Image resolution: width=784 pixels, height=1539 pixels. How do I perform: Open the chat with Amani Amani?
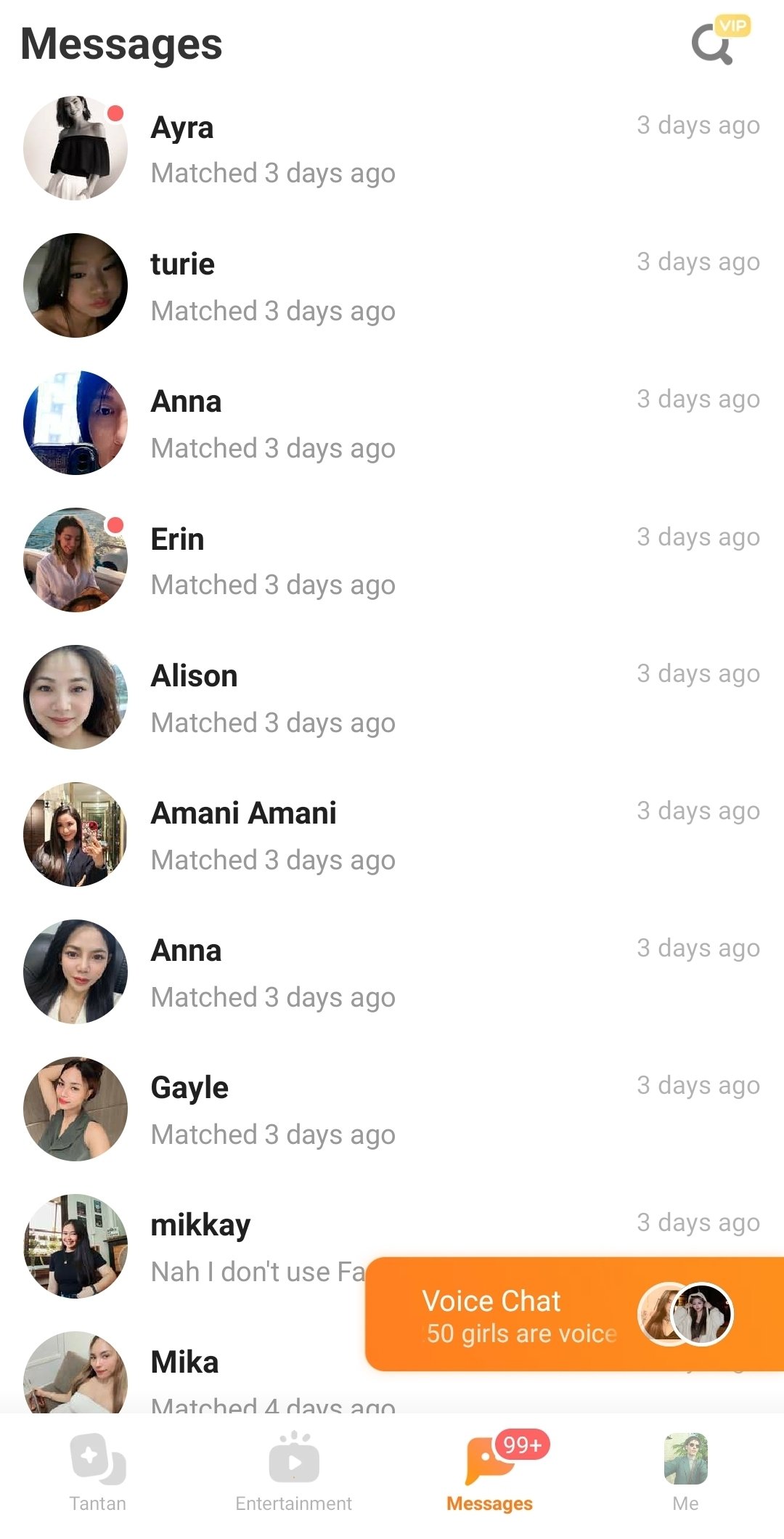pos(392,835)
